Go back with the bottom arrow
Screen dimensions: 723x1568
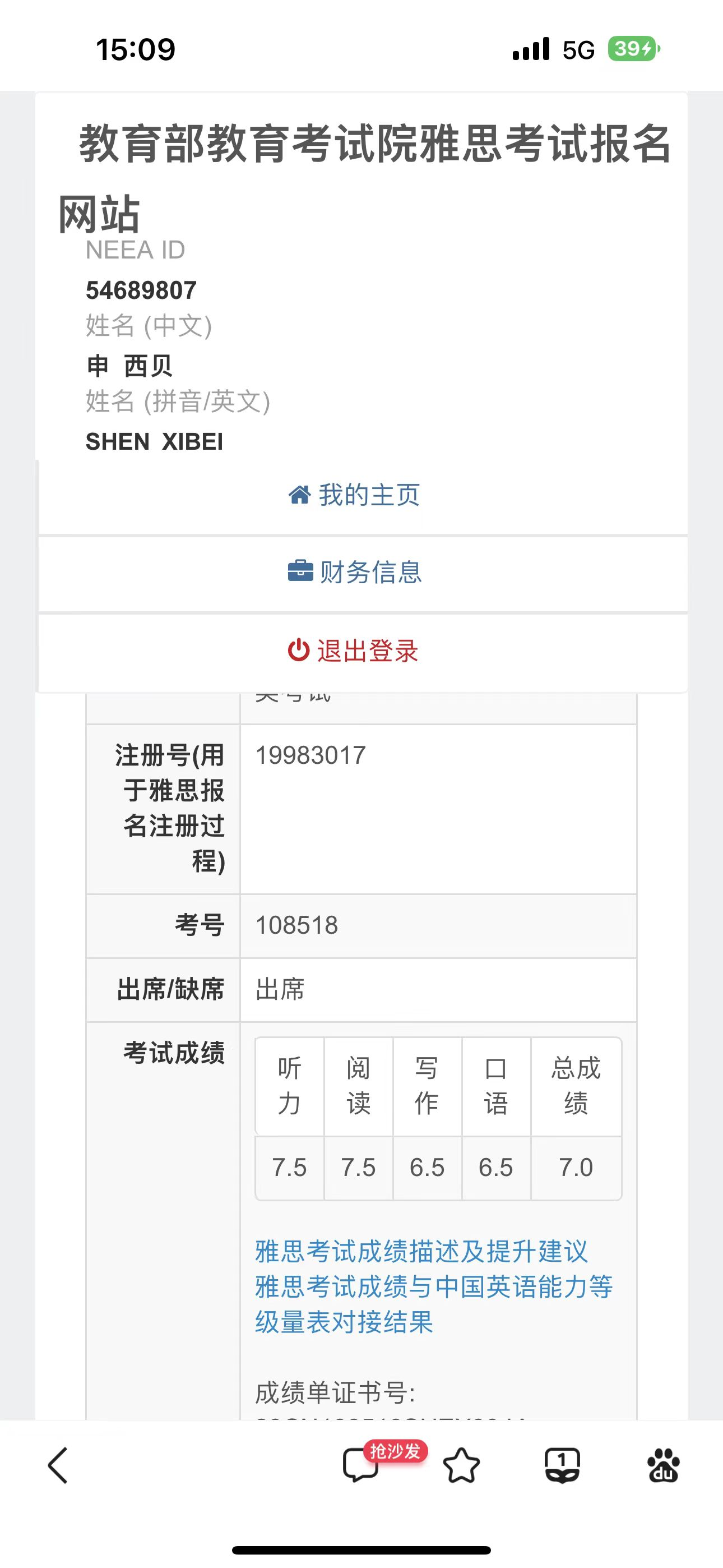click(x=58, y=1466)
